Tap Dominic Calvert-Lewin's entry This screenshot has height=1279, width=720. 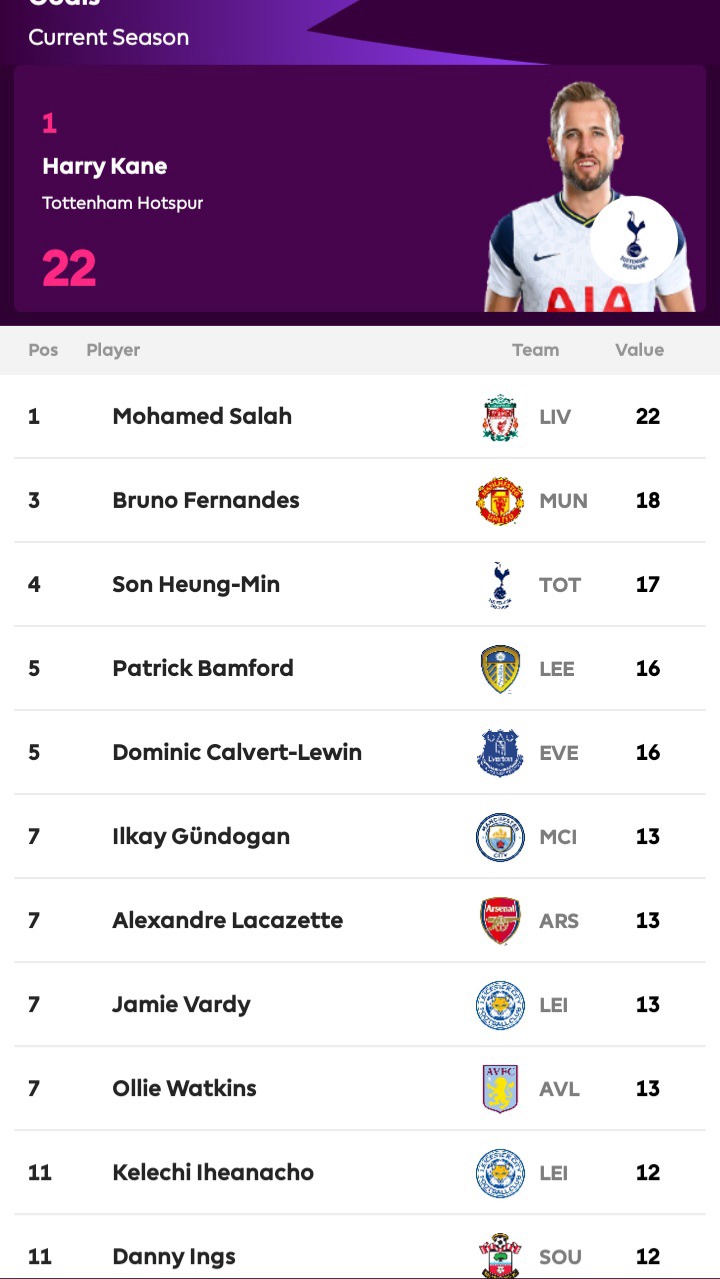click(x=360, y=753)
